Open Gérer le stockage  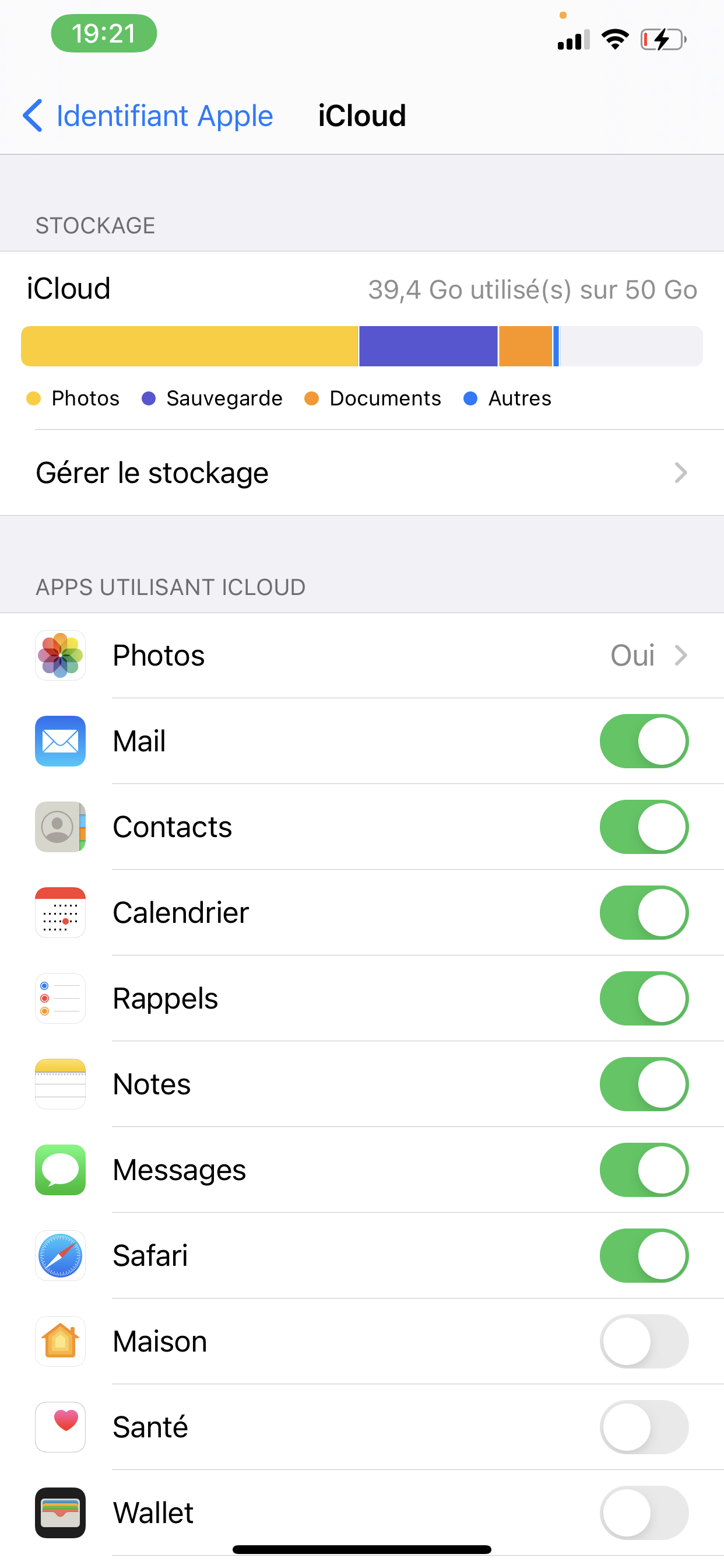click(x=362, y=473)
